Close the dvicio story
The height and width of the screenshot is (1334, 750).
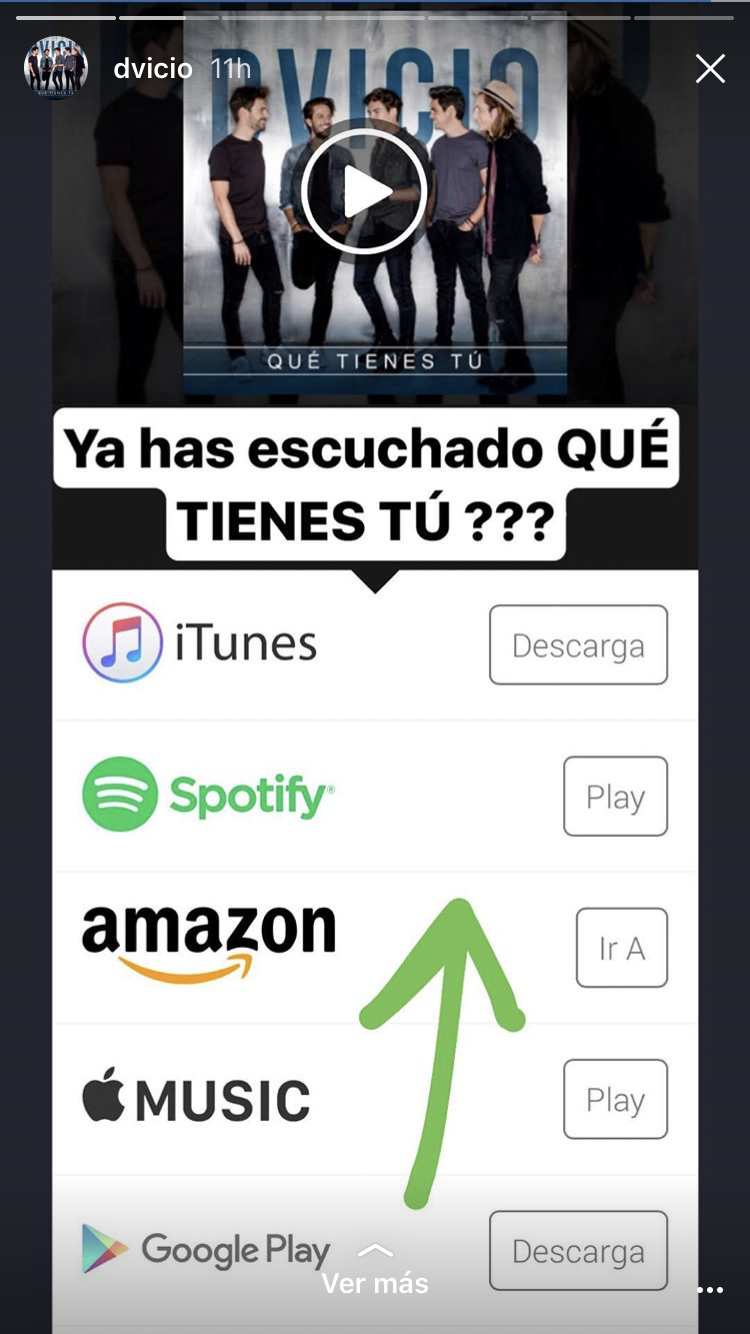710,68
